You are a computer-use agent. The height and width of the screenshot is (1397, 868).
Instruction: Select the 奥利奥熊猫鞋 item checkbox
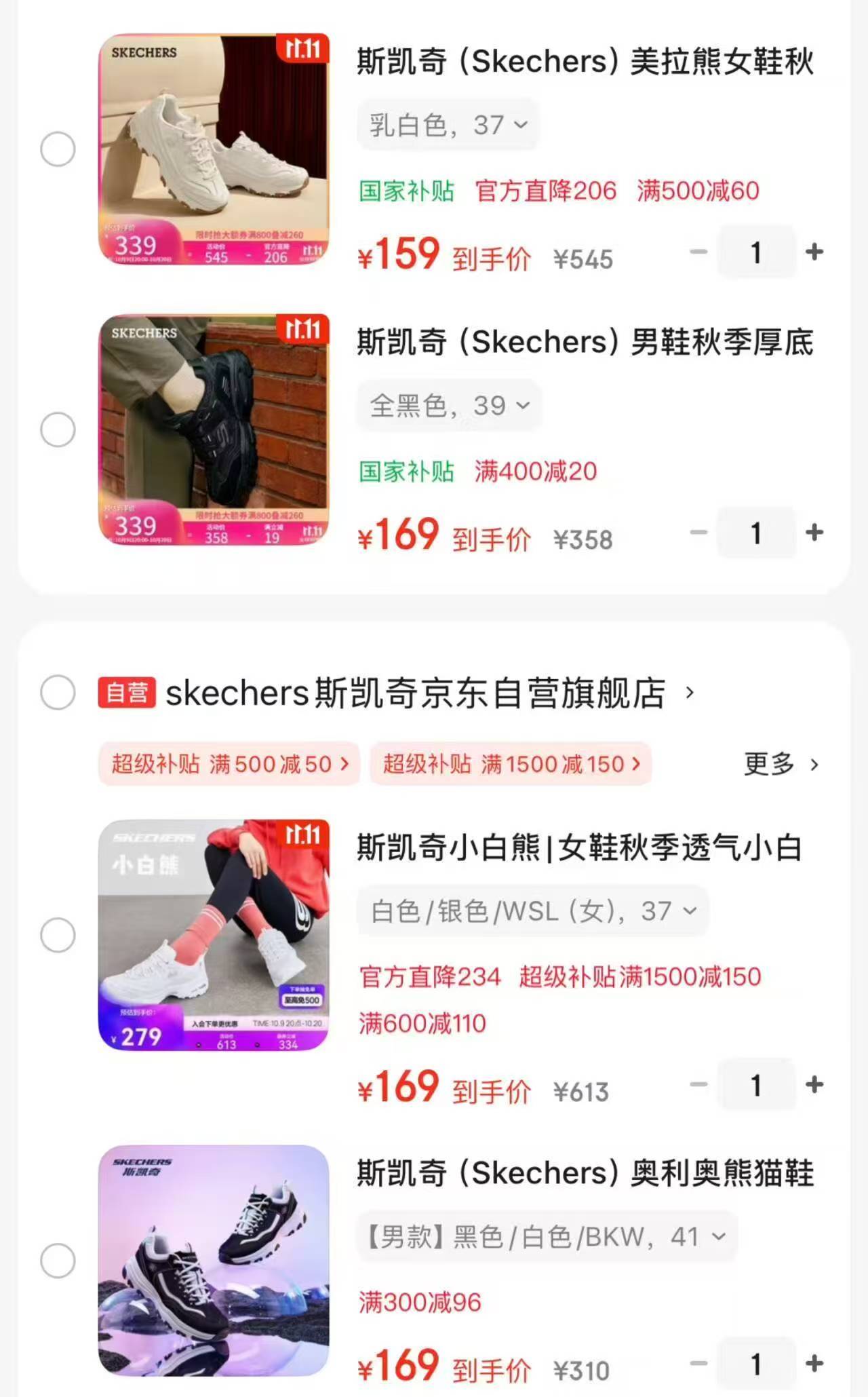click(58, 1261)
